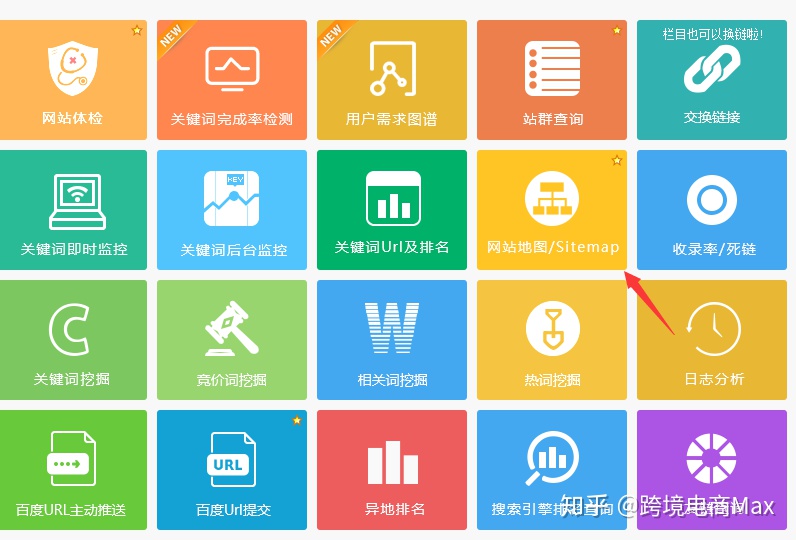Open 异地排名 tool
796x540 pixels.
[391, 470]
